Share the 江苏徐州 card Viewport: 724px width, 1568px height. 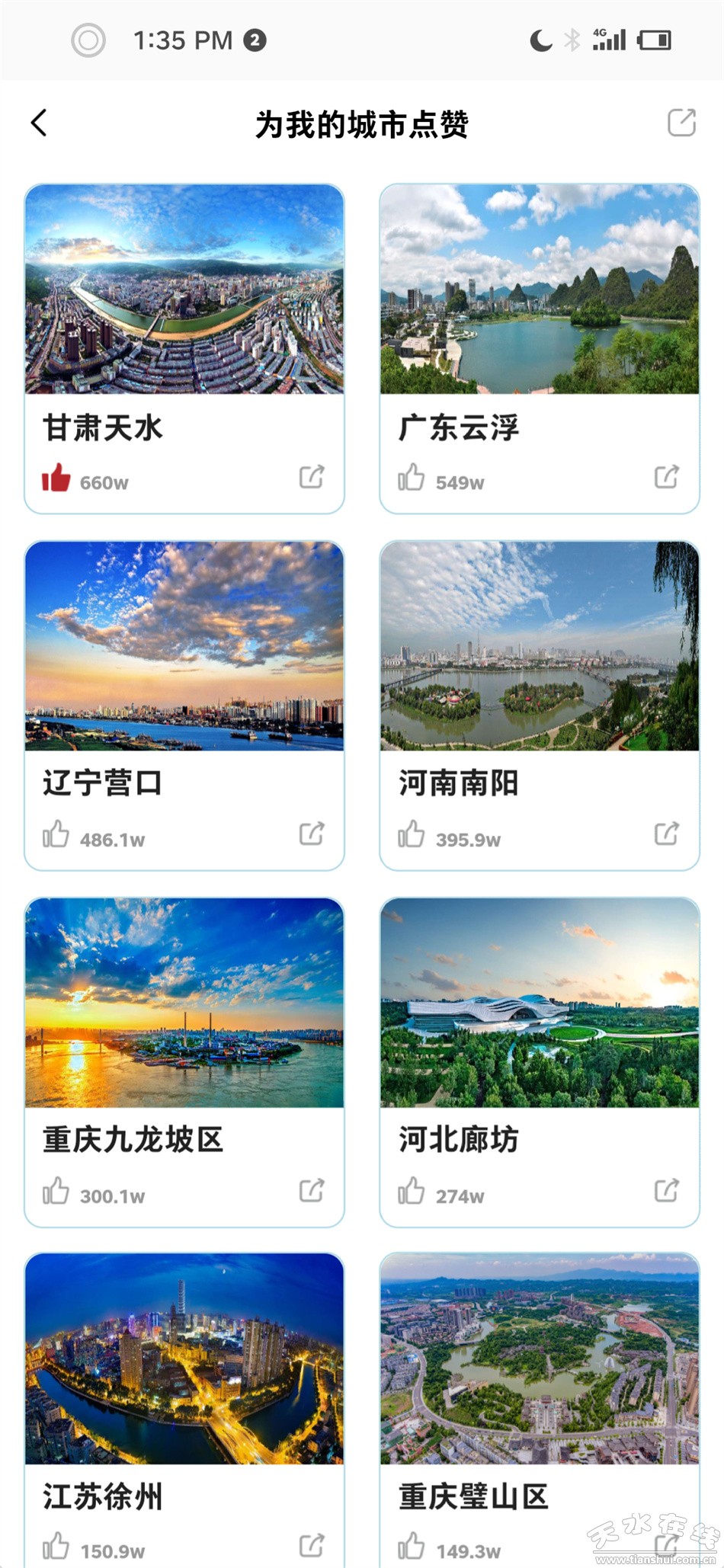312,1546
